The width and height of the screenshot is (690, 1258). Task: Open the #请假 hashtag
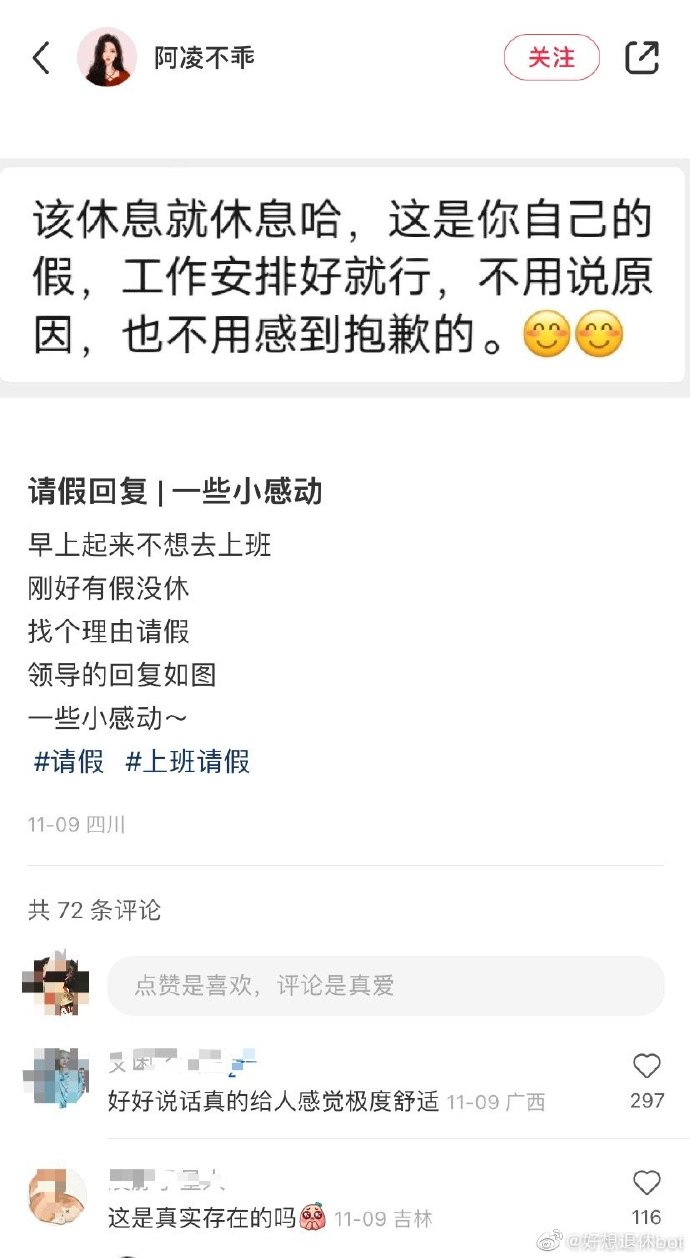point(69,762)
